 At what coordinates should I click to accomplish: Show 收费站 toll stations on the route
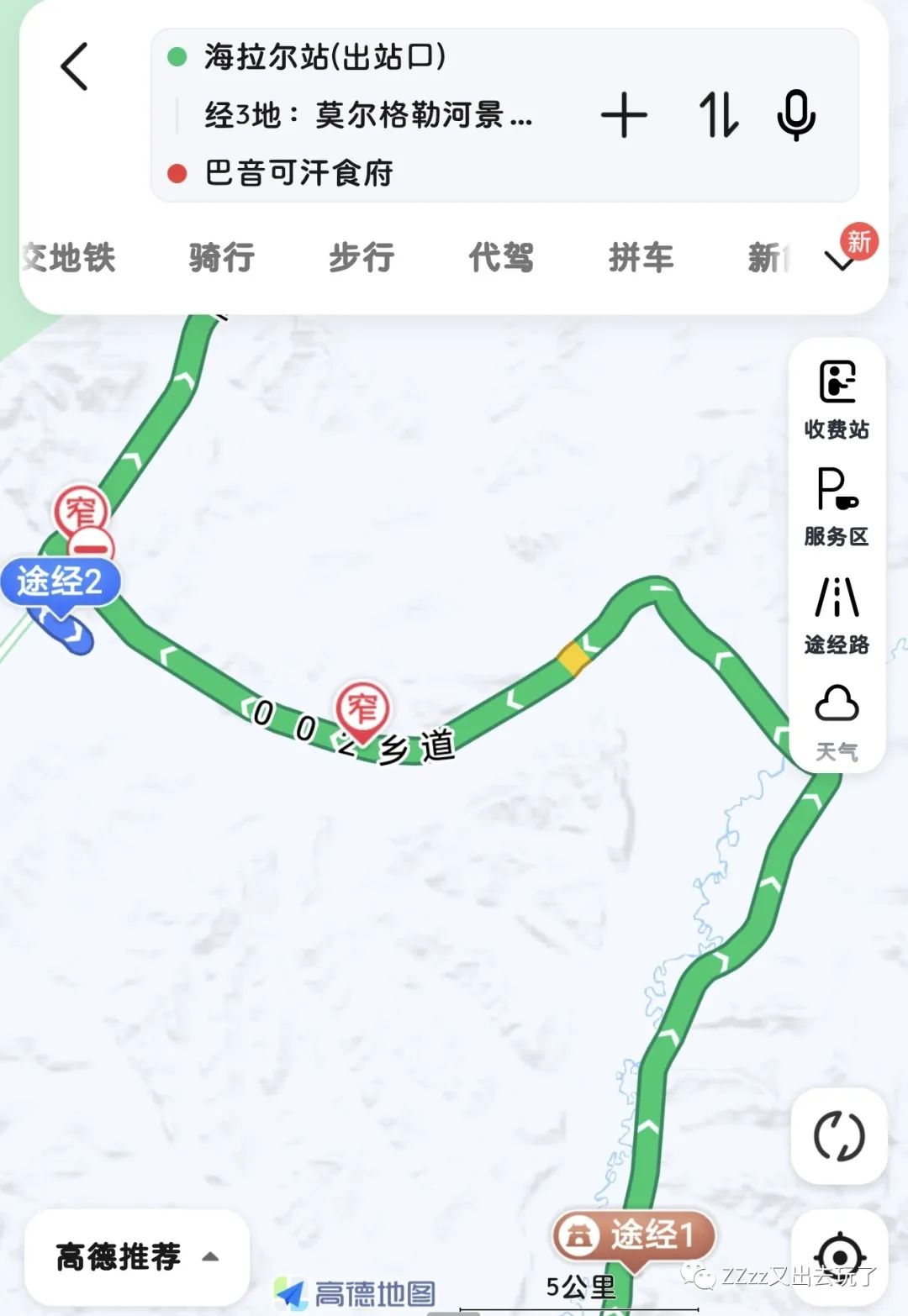click(x=837, y=400)
